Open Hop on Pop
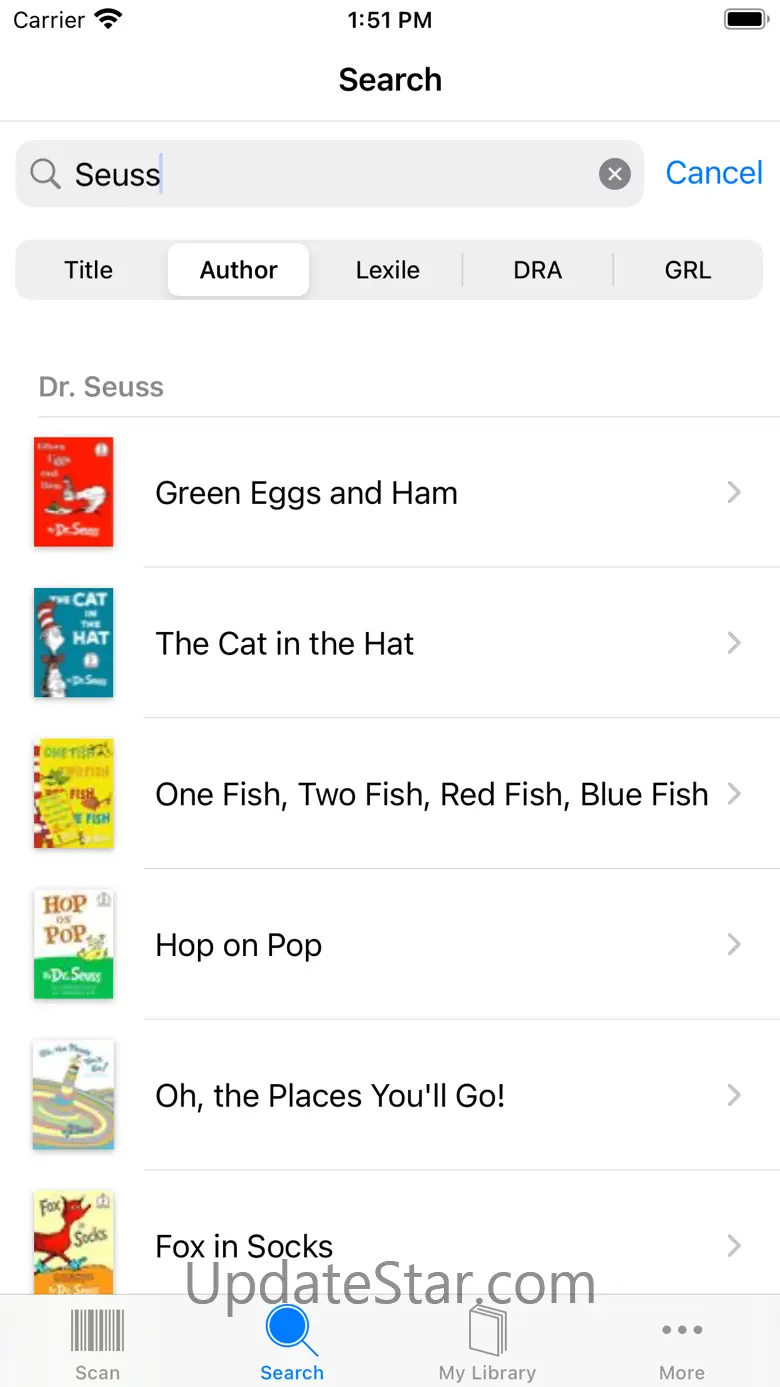The image size is (780, 1387). click(x=390, y=945)
